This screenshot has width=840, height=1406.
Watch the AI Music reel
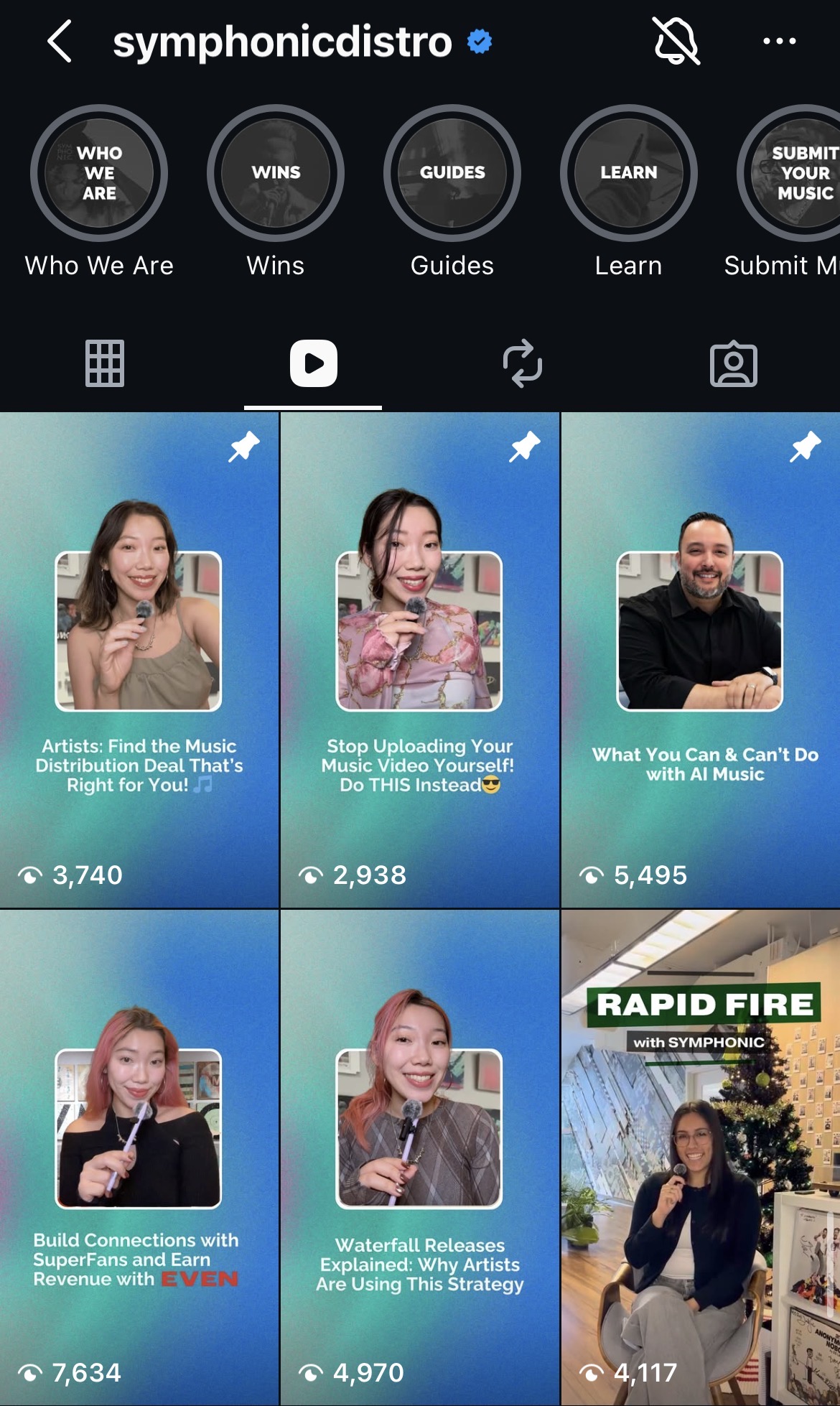(701, 659)
